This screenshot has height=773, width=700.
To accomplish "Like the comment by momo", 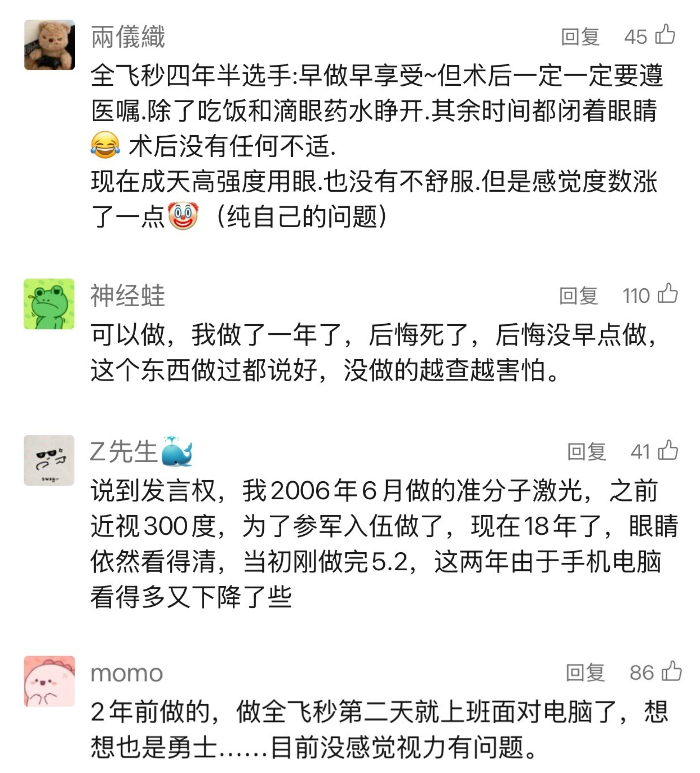I will (x=668, y=672).
